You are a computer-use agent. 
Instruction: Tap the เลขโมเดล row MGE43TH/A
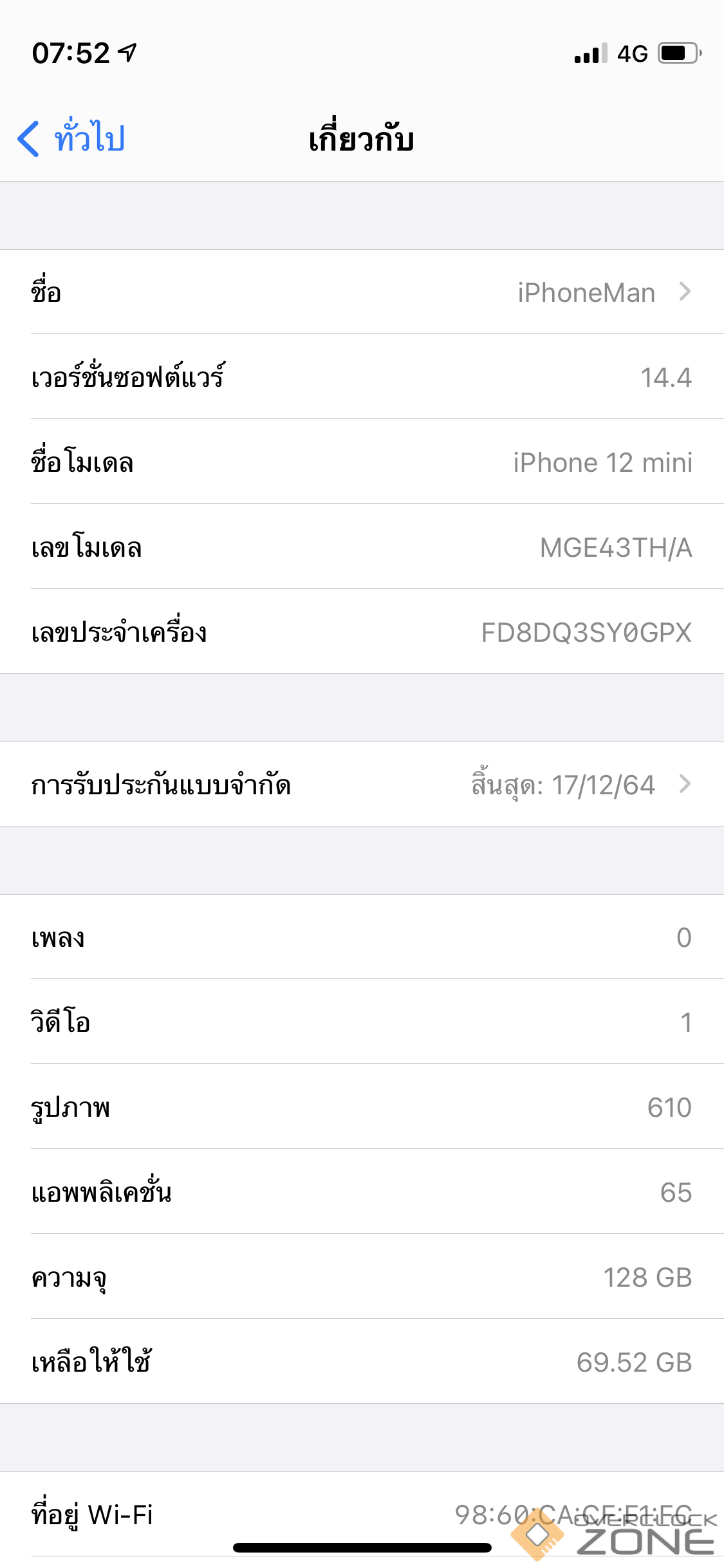[362, 547]
